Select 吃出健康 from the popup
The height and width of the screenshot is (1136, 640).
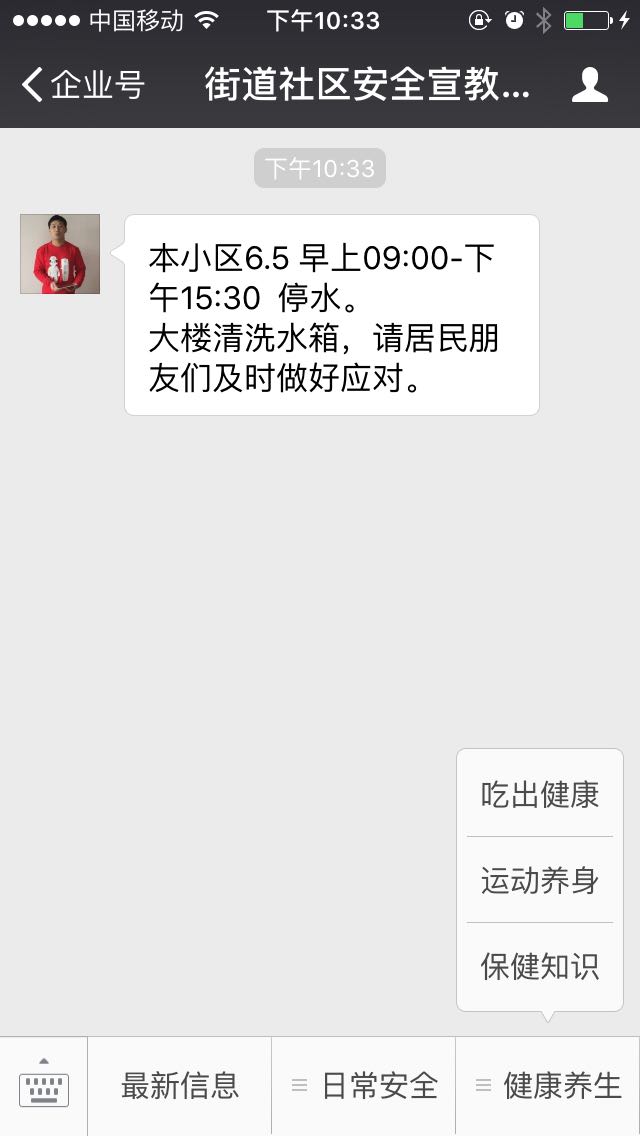pos(540,795)
